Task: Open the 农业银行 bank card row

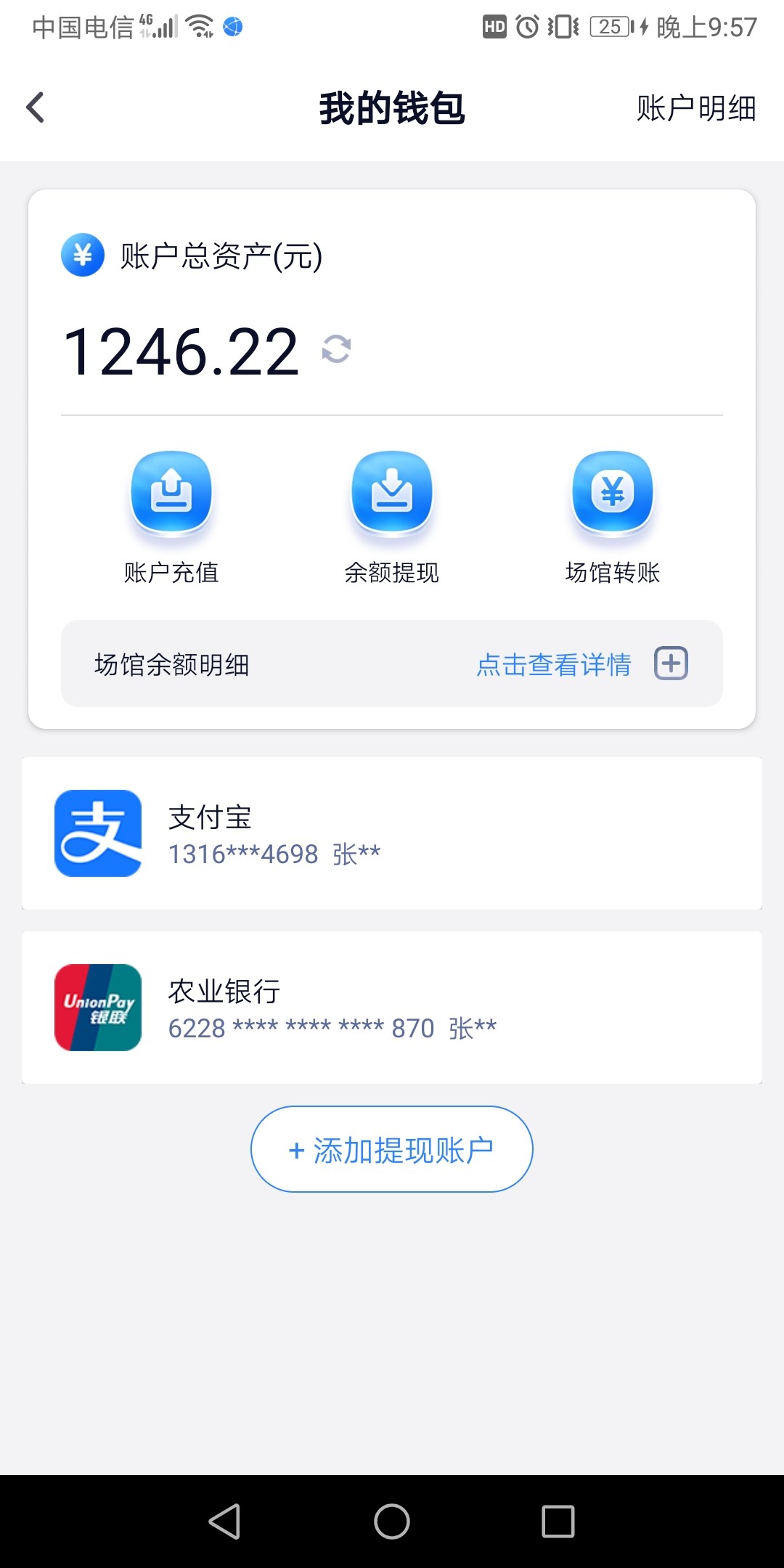Action: 392,1008
